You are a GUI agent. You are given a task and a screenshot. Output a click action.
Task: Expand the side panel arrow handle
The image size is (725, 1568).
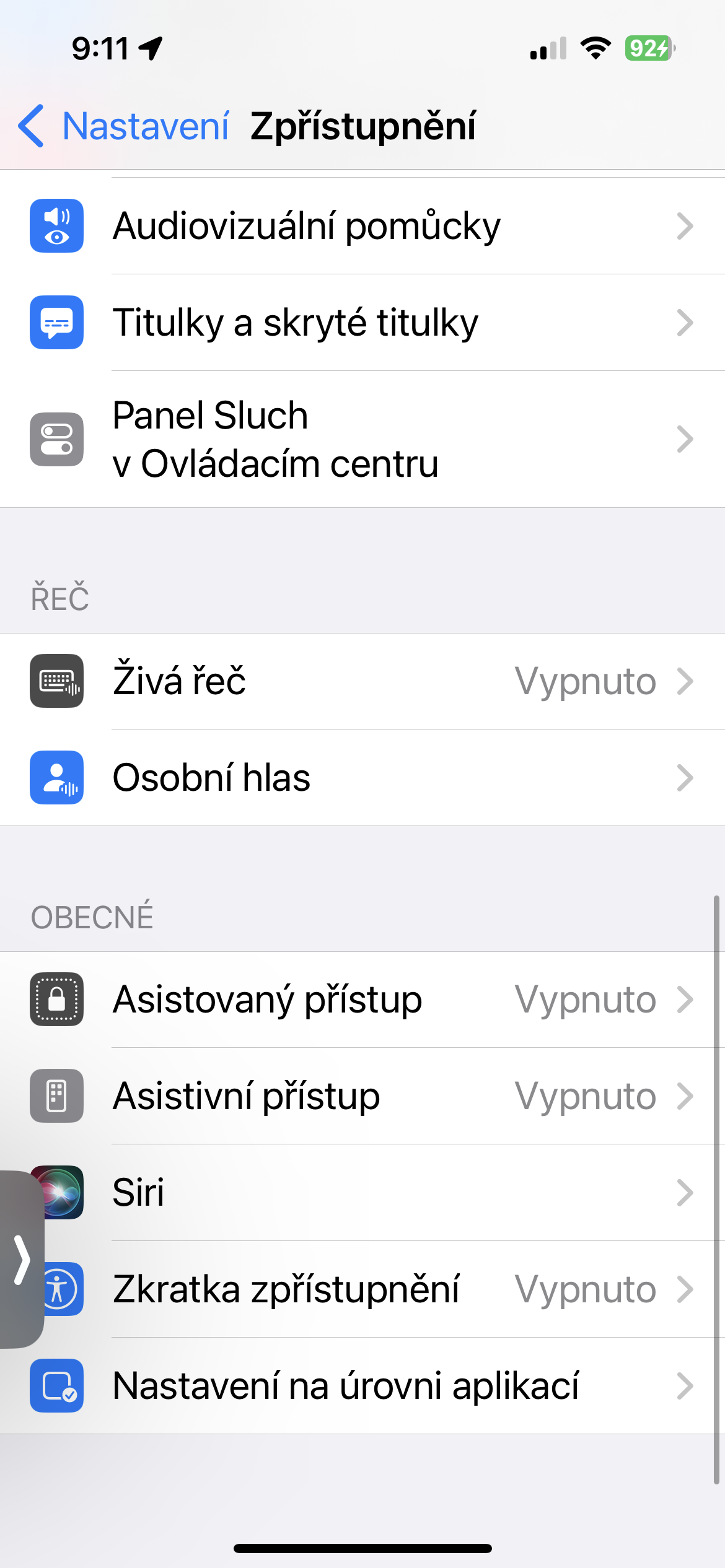point(22,1258)
